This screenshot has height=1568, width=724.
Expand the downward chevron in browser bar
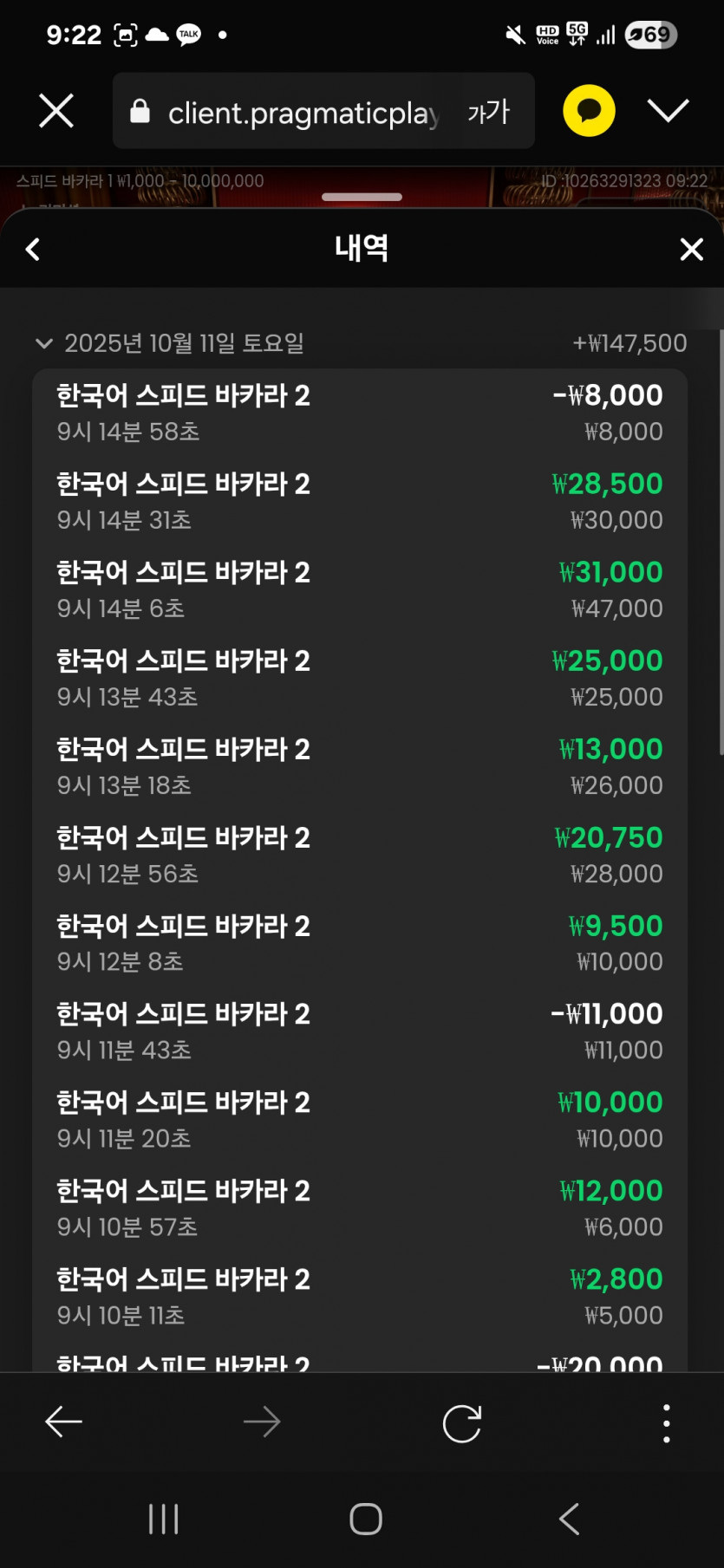(668, 111)
